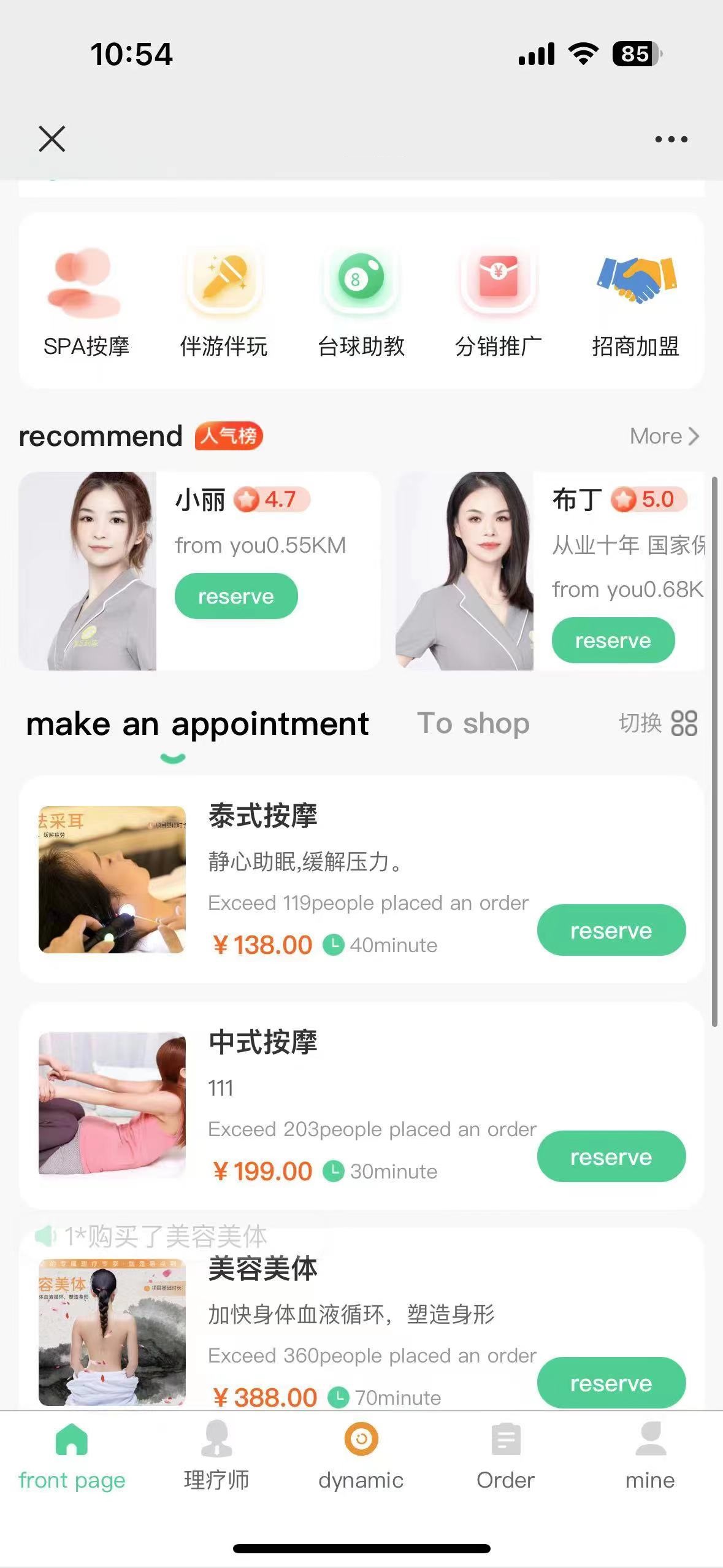Reserve therapist 小丽
This screenshot has height=1568, width=723.
(x=236, y=596)
